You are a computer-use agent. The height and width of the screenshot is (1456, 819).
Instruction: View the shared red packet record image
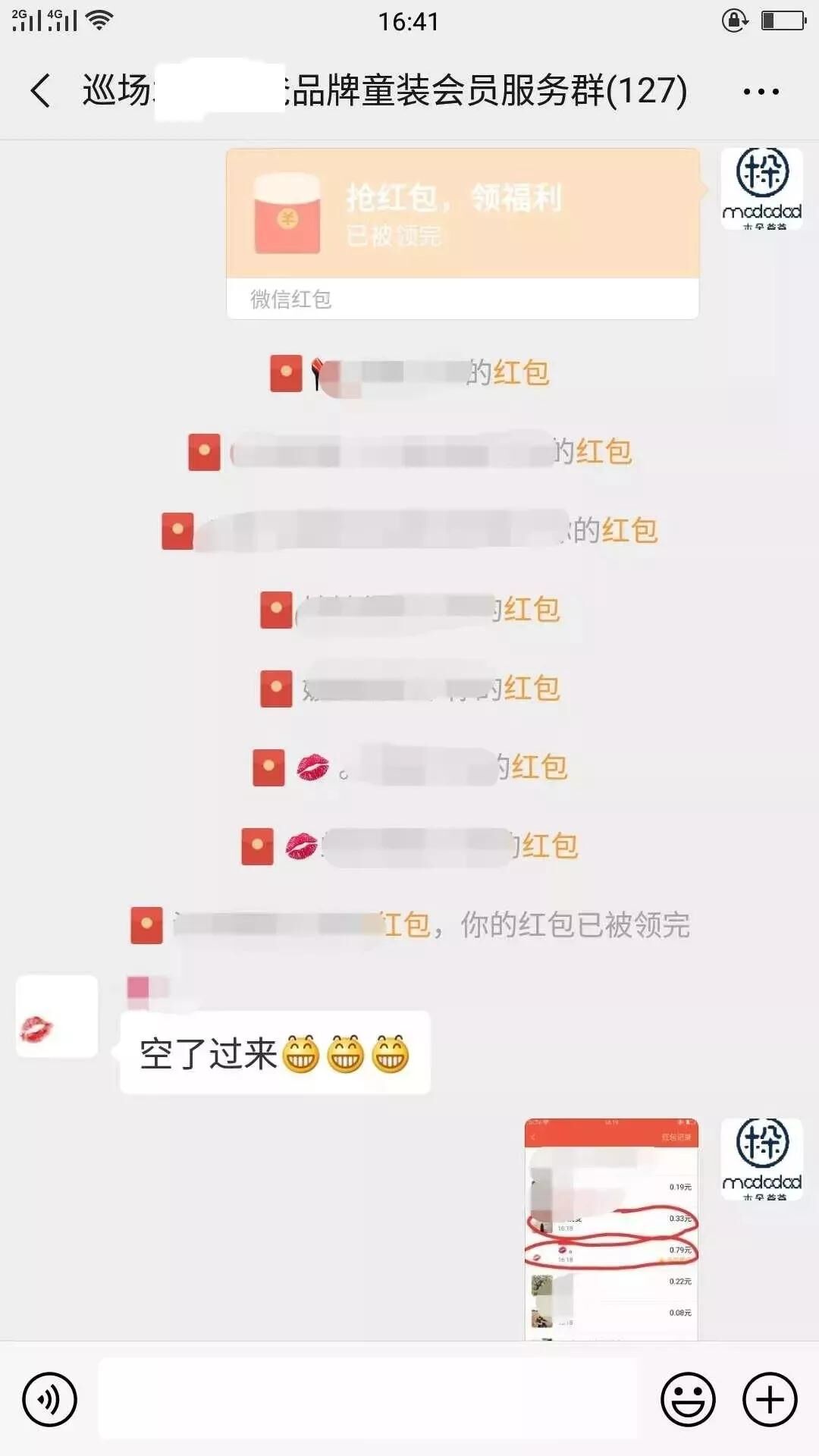611,1228
